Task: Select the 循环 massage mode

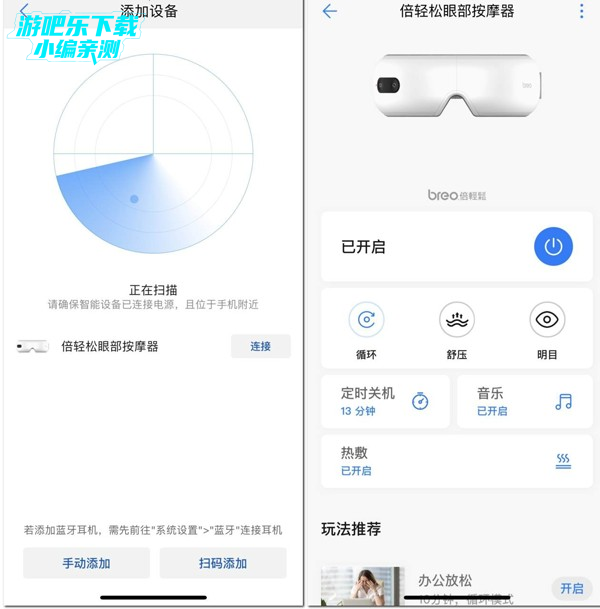Action: 366,321
